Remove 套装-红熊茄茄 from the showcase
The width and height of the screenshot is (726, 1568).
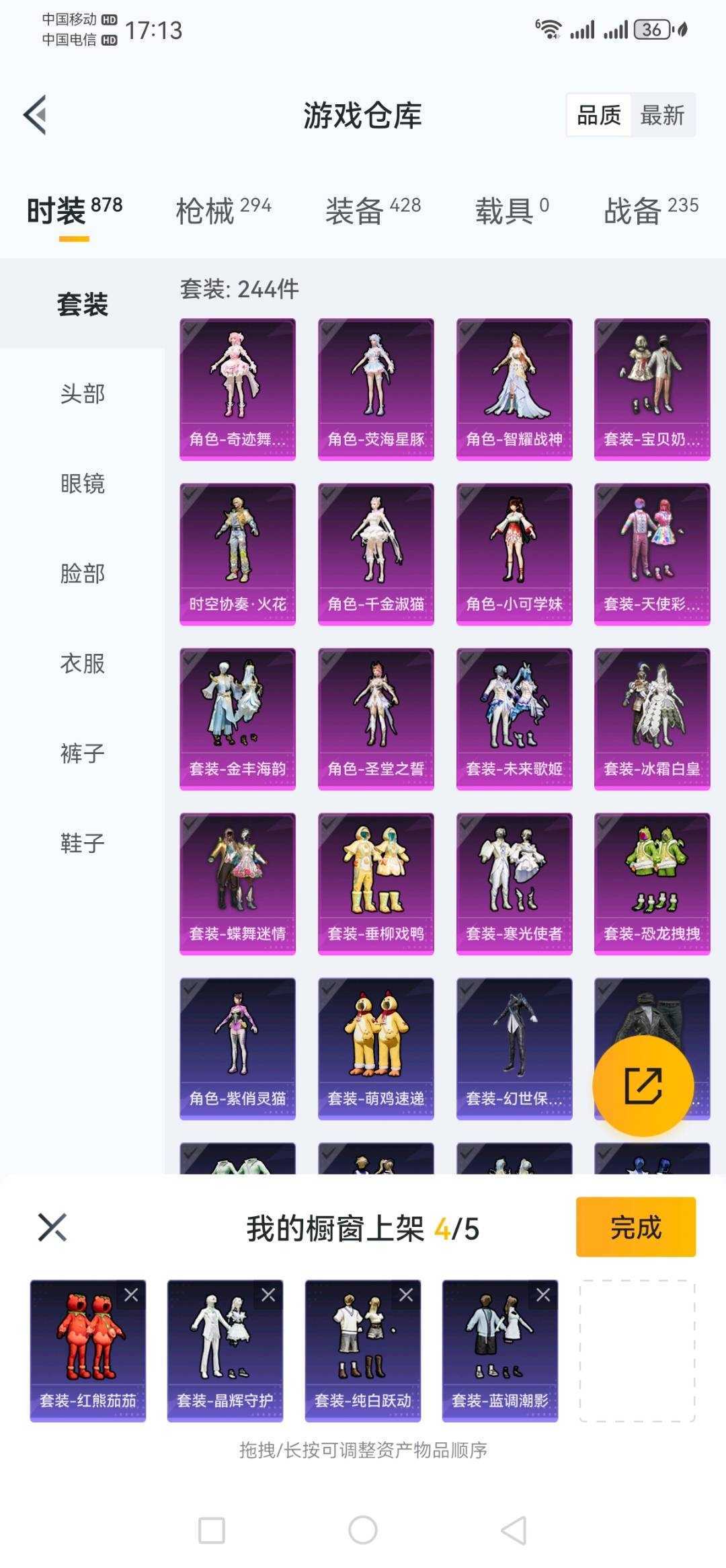(131, 1295)
